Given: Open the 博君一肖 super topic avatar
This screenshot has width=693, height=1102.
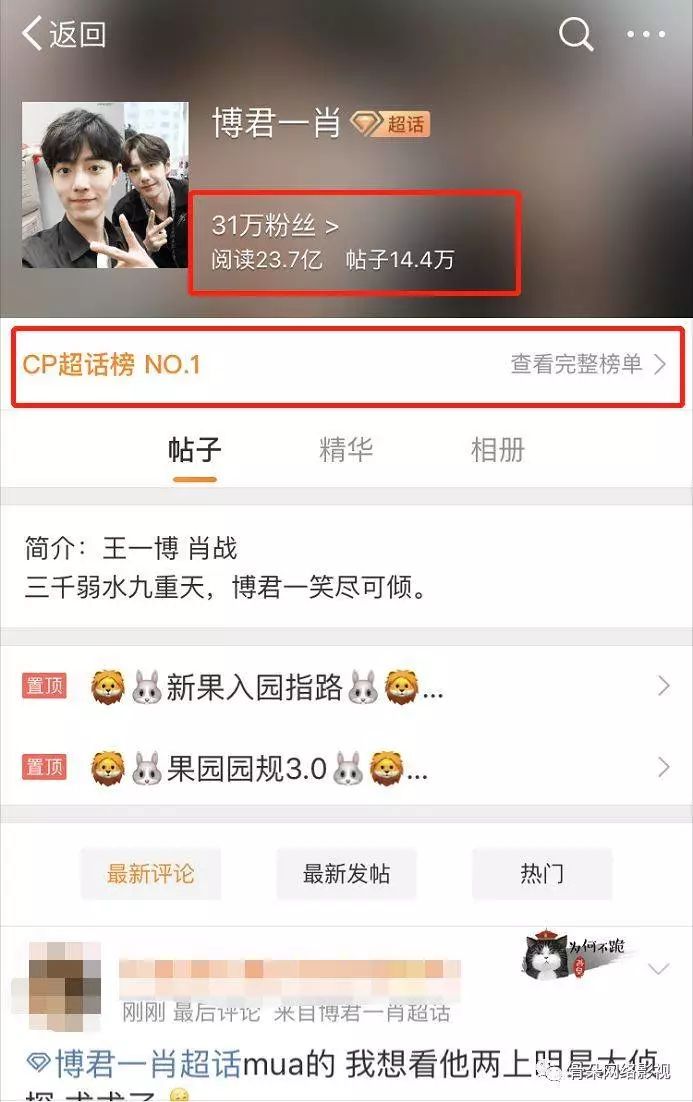Looking at the screenshot, I should [x=105, y=185].
